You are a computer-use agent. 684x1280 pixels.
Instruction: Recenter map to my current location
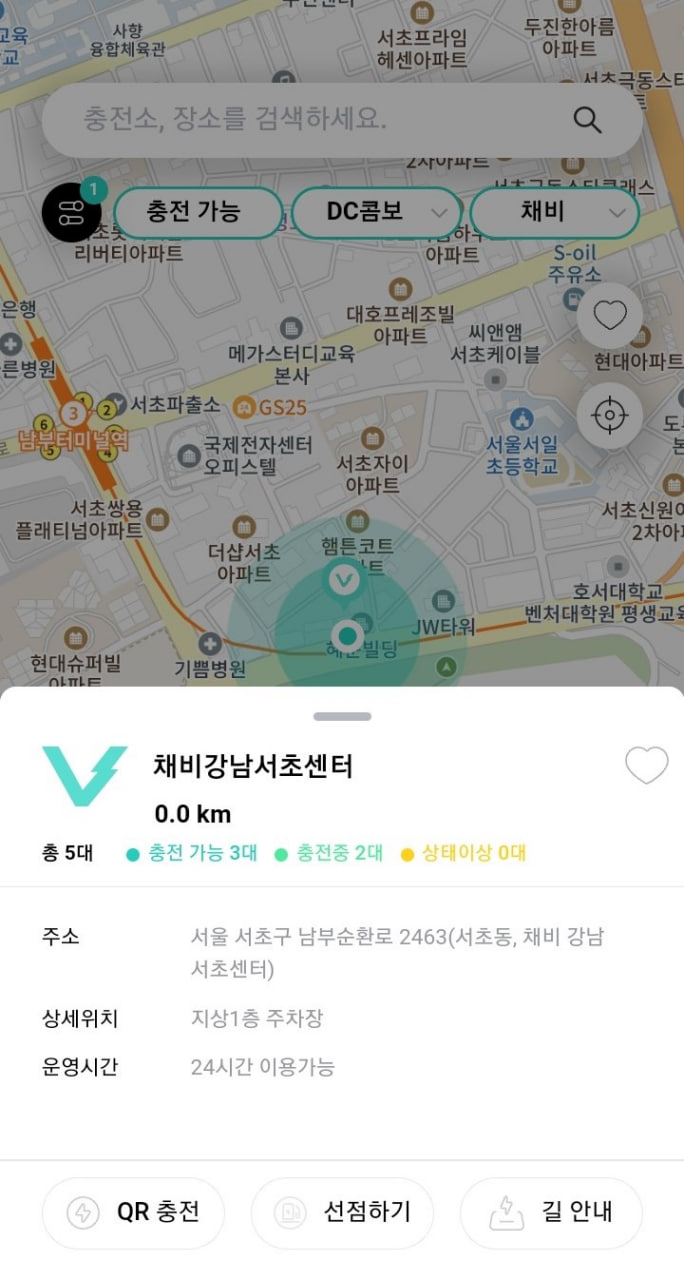click(610, 414)
